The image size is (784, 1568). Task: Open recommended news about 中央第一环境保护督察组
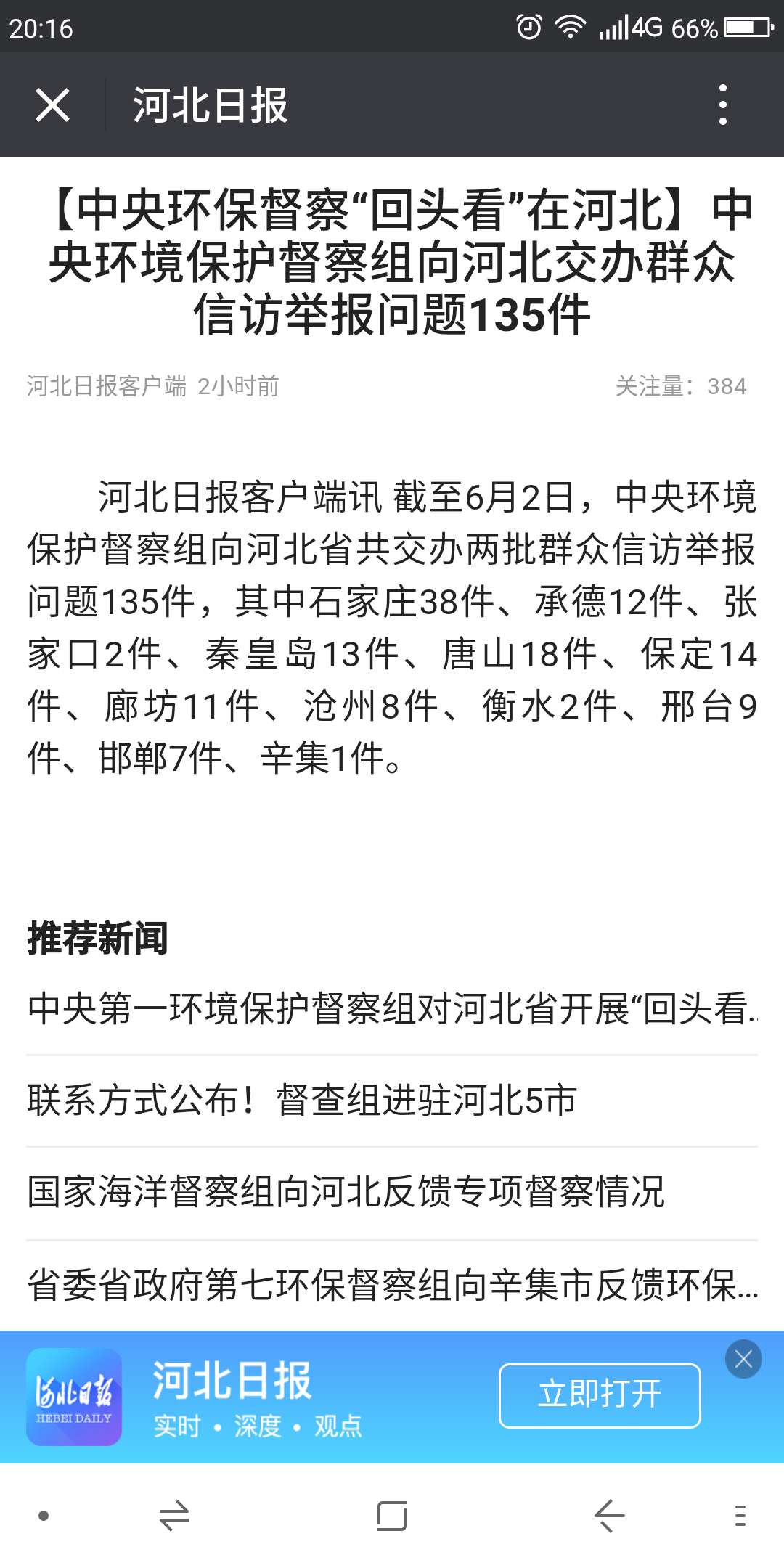pos(392,1009)
